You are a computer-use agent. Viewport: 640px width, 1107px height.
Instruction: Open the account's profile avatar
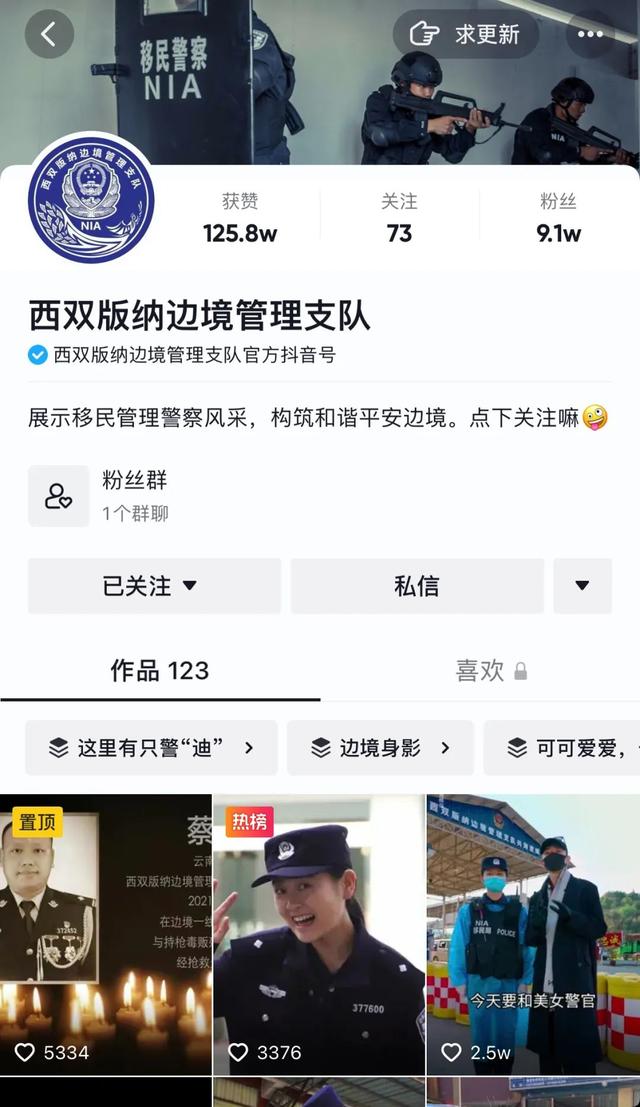point(91,199)
